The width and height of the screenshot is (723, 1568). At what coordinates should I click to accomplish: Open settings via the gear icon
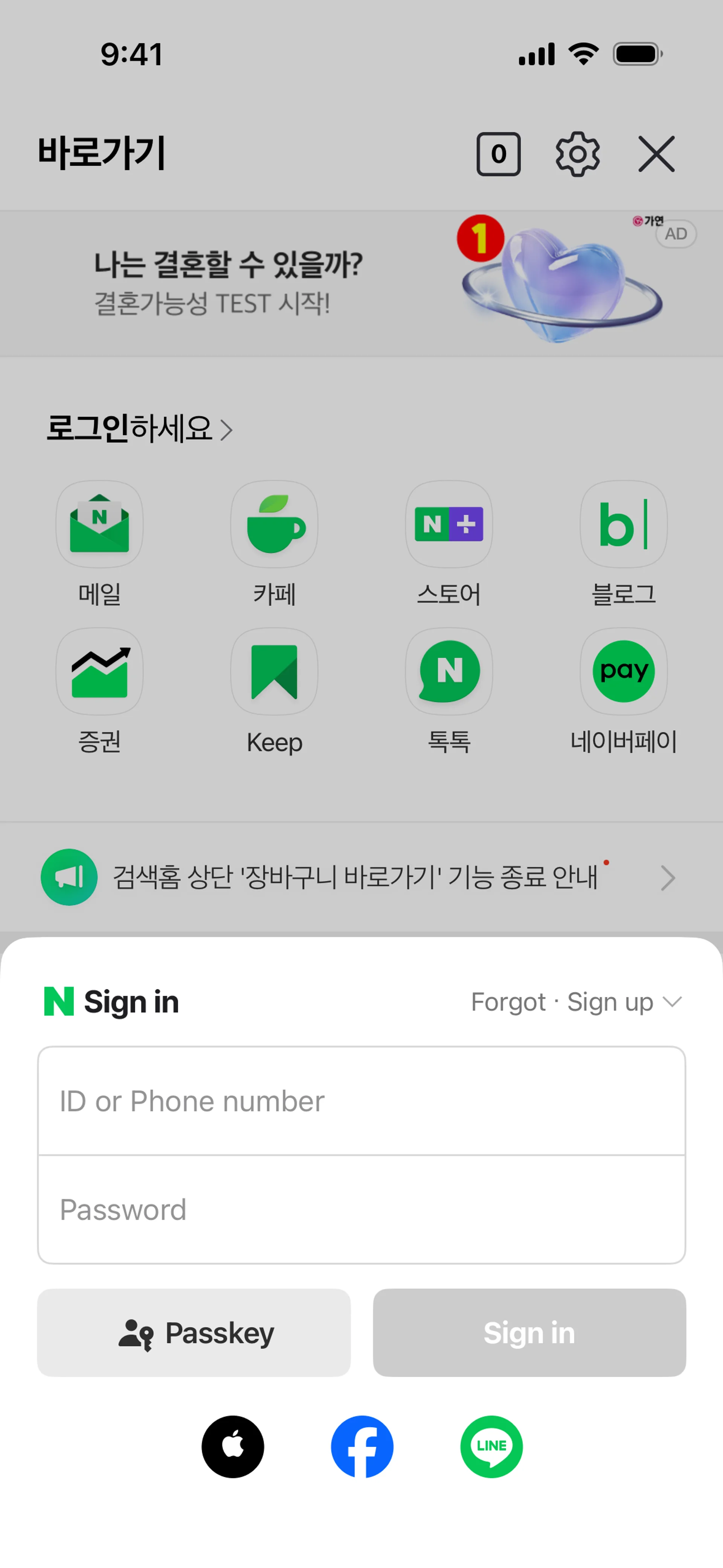pos(577,154)
